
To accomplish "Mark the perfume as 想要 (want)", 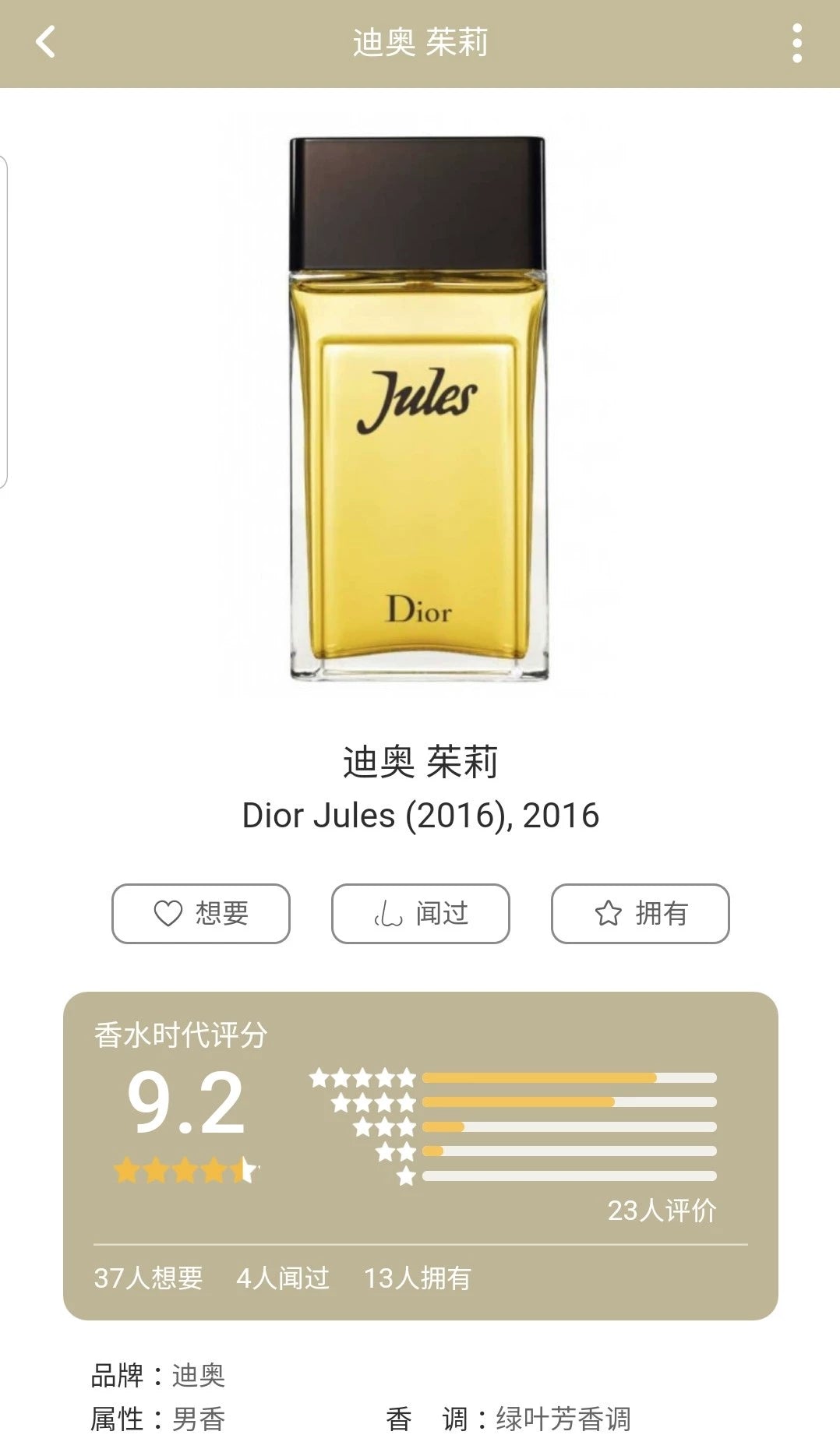I will click(201, 913).
